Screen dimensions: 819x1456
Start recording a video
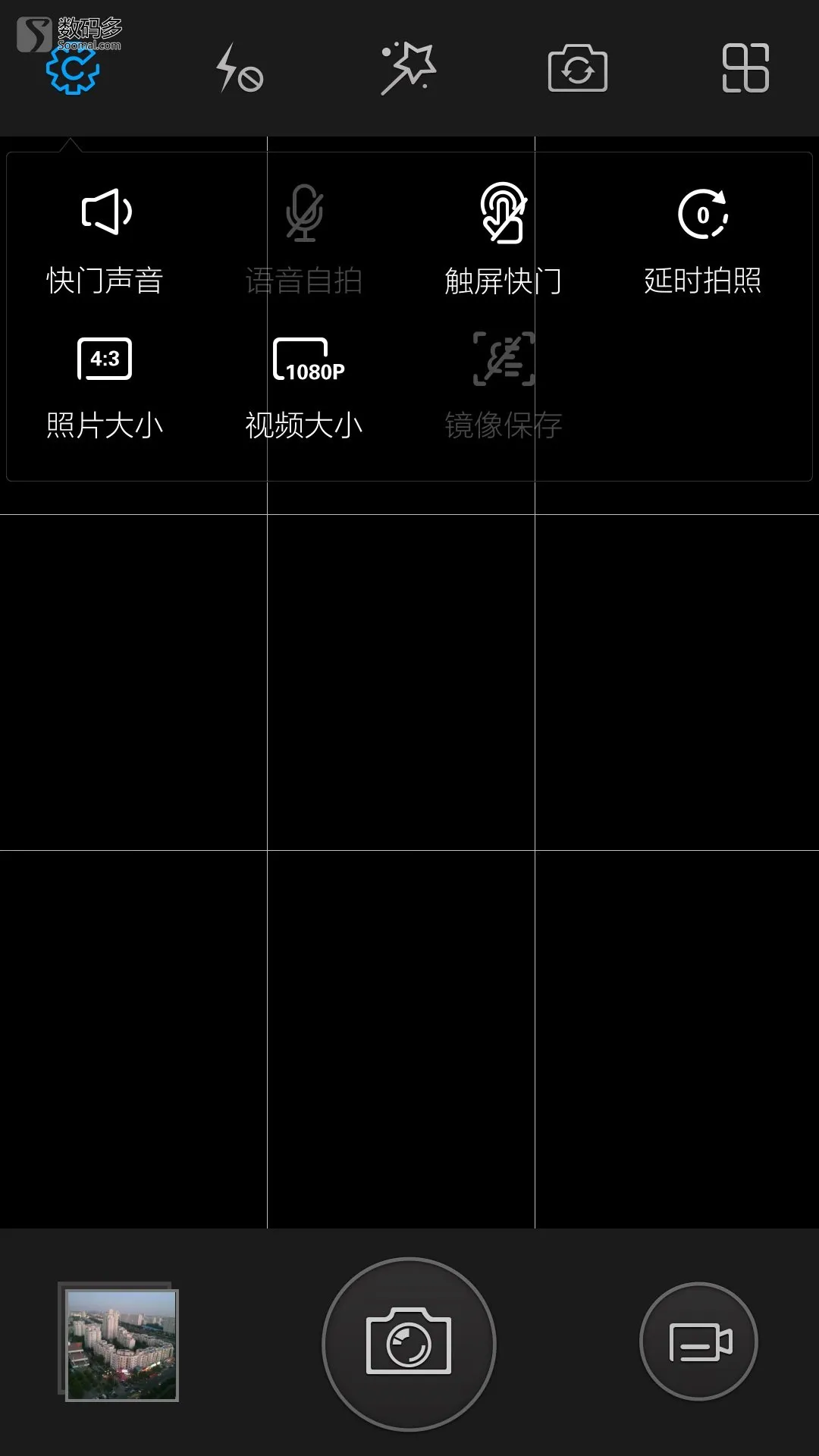click(699, 1341)
